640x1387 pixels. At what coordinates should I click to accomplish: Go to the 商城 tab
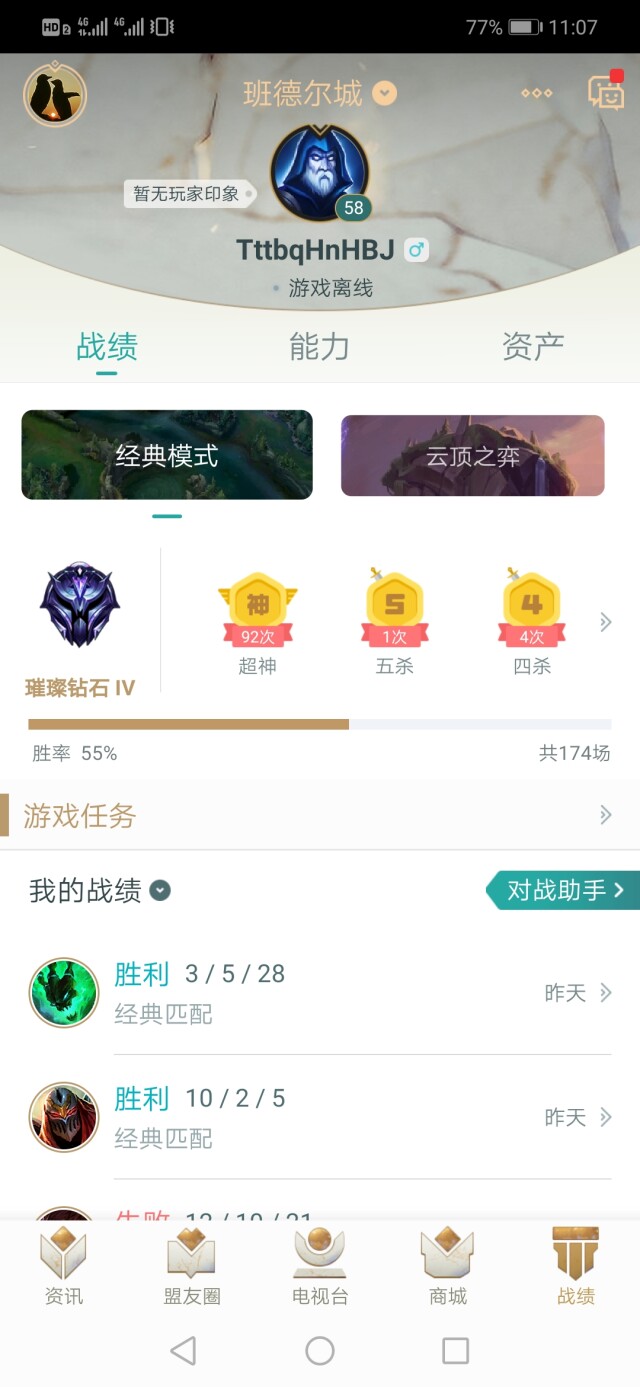448,1267
